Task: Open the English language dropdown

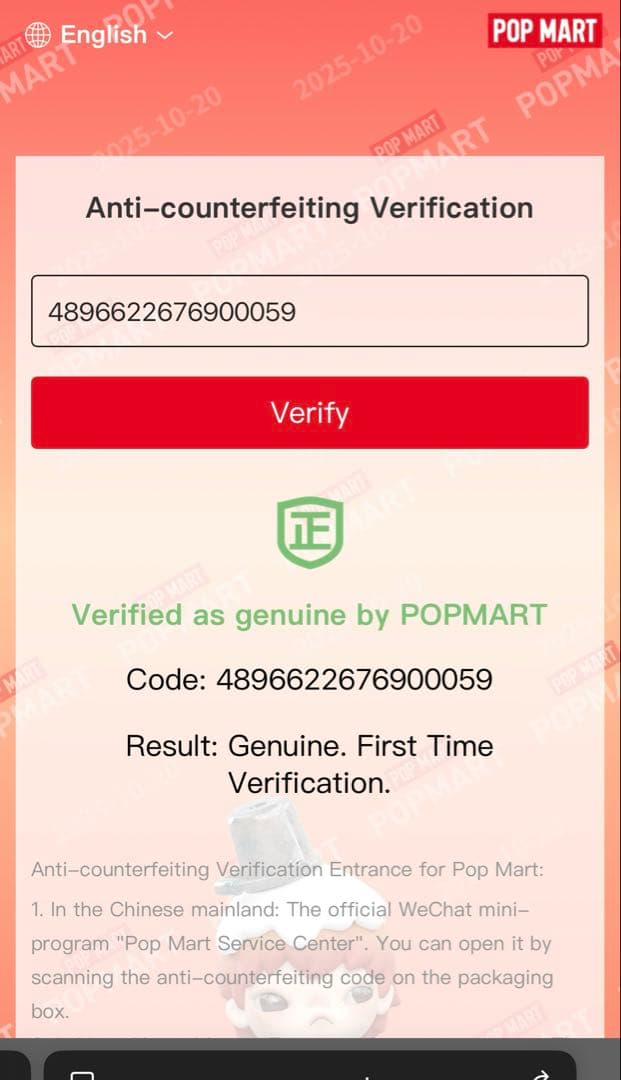Action: (100, 35)
